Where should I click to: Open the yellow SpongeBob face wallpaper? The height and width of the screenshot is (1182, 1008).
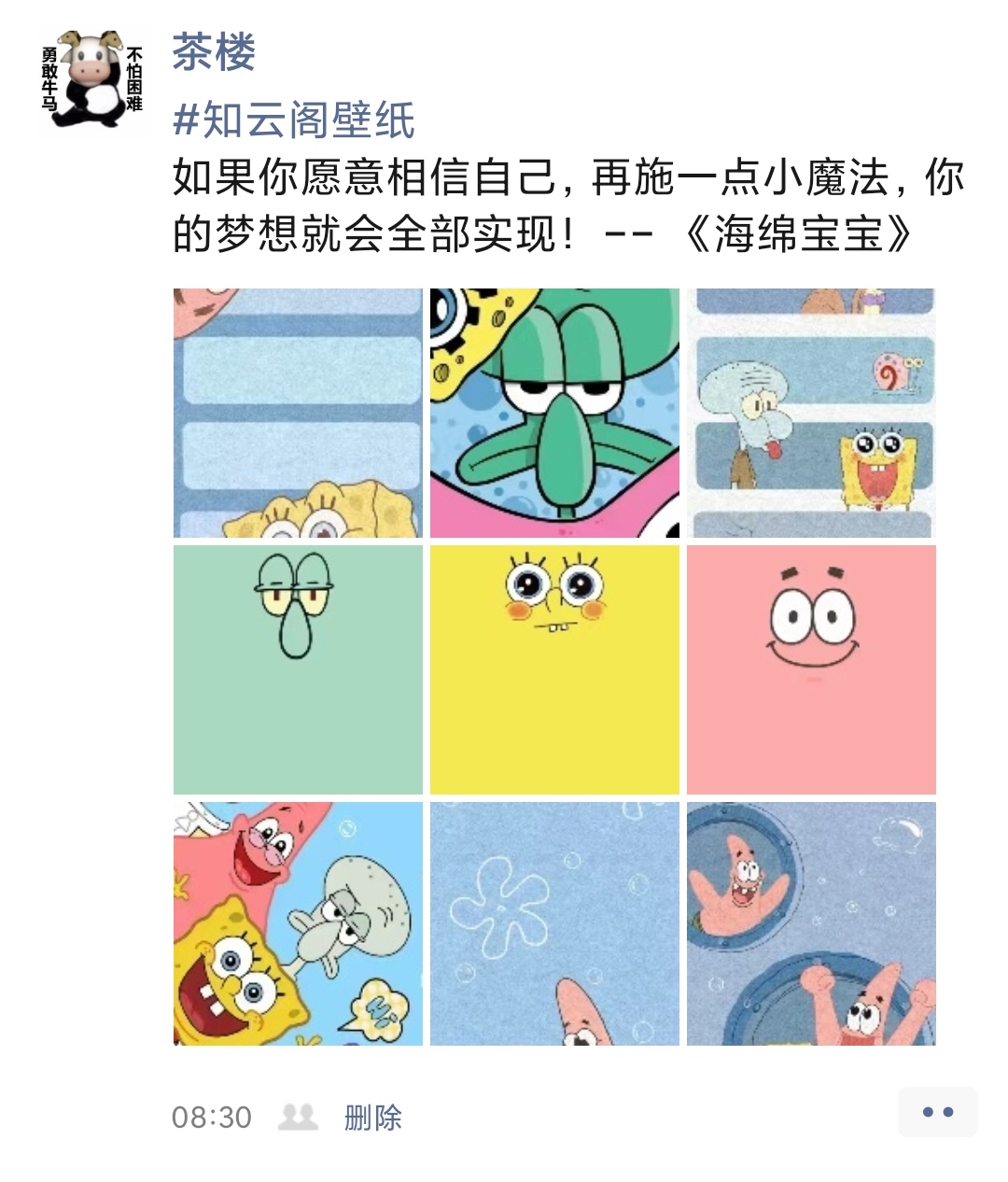point(554,669)
